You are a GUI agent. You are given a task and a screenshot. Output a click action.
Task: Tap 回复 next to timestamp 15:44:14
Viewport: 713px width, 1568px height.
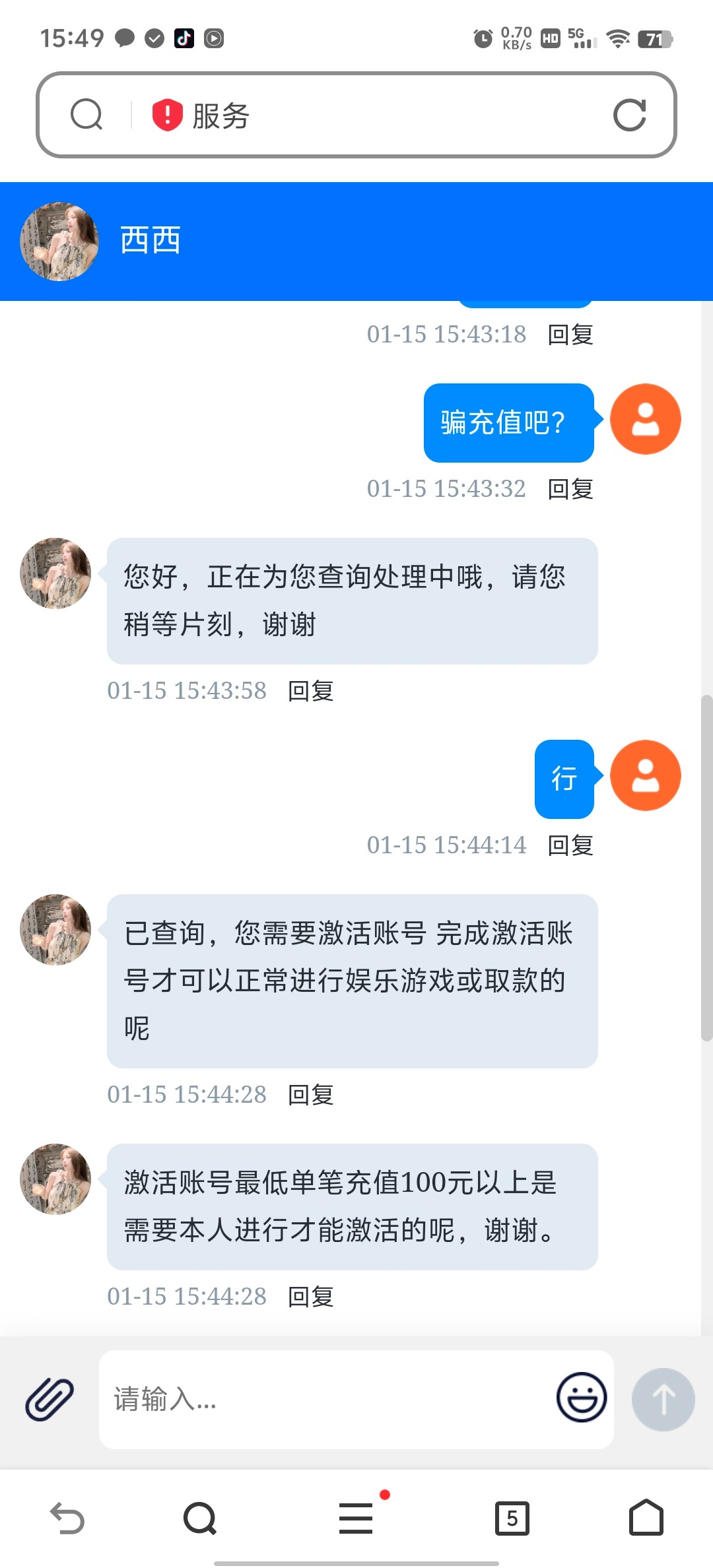570,845
